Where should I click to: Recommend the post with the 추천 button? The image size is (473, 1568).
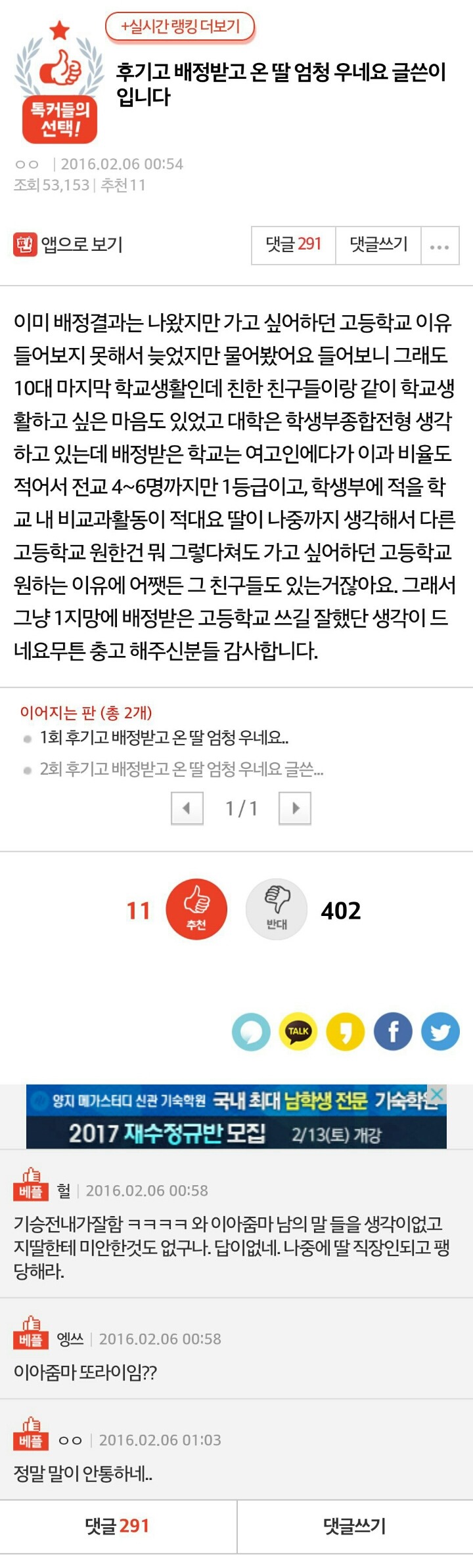[196, 909]
